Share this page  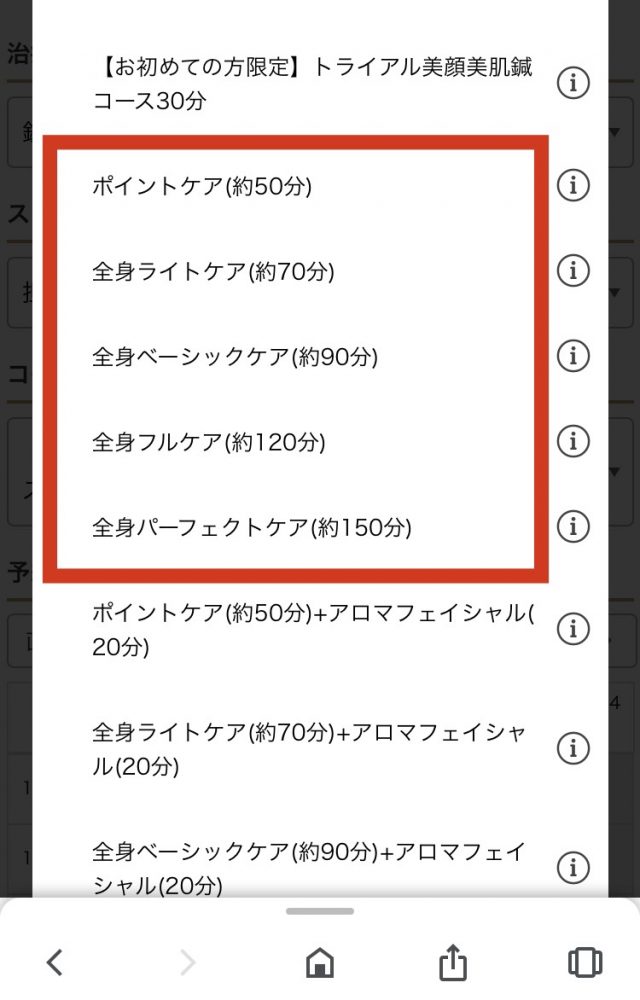453,962
